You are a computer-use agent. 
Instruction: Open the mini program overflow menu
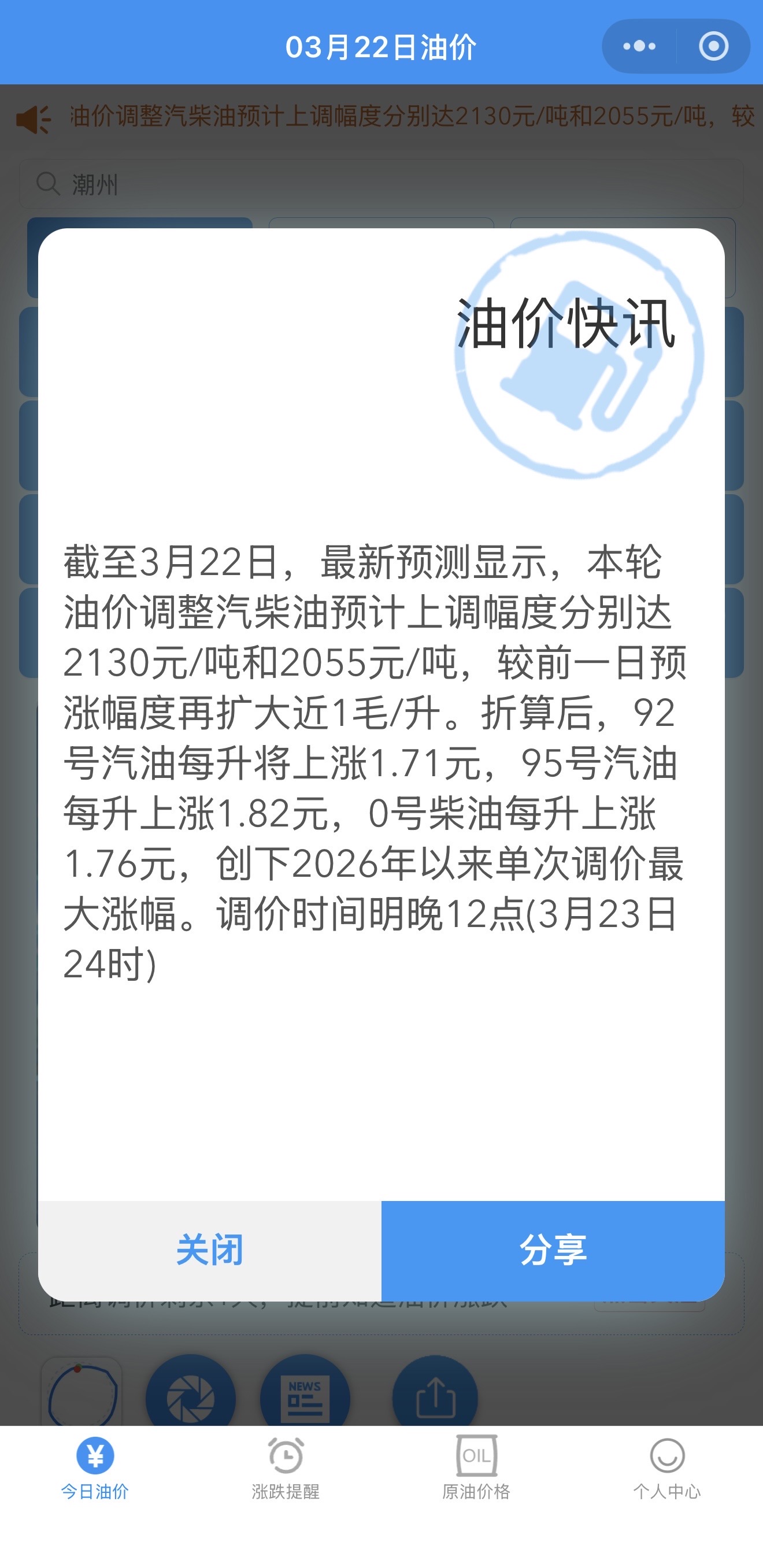tap(639, 46)
